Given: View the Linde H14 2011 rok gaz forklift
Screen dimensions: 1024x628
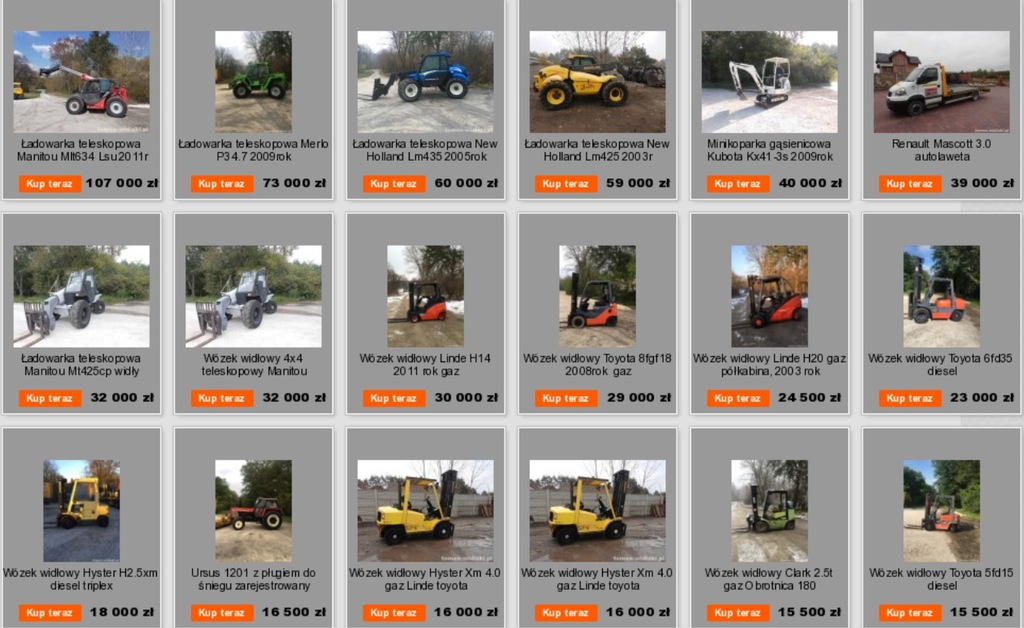Looking at the screenshot, I should click(x=425, y=296).
